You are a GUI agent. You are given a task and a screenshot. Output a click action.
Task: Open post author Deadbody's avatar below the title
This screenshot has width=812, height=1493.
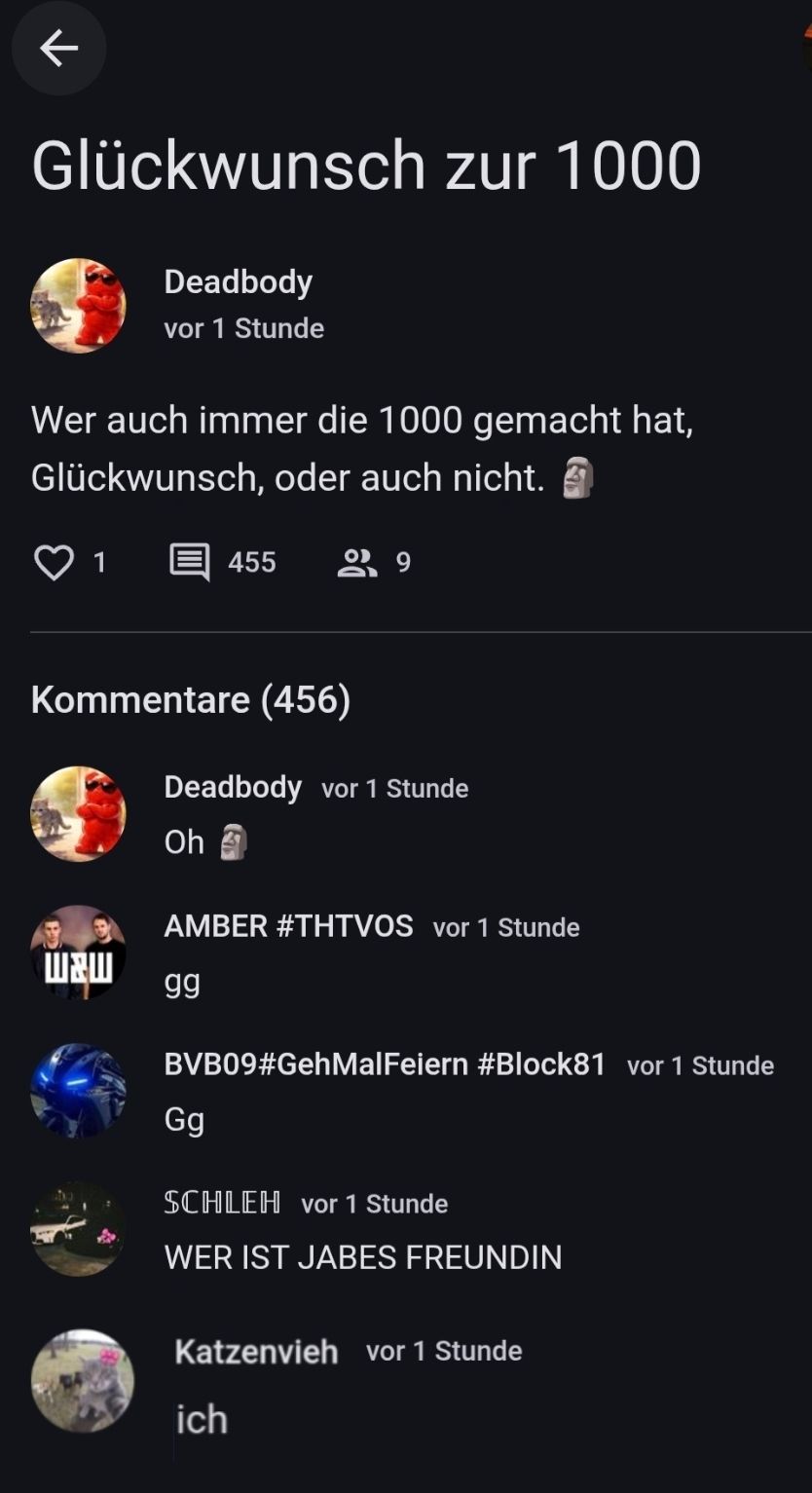(78, 306)
